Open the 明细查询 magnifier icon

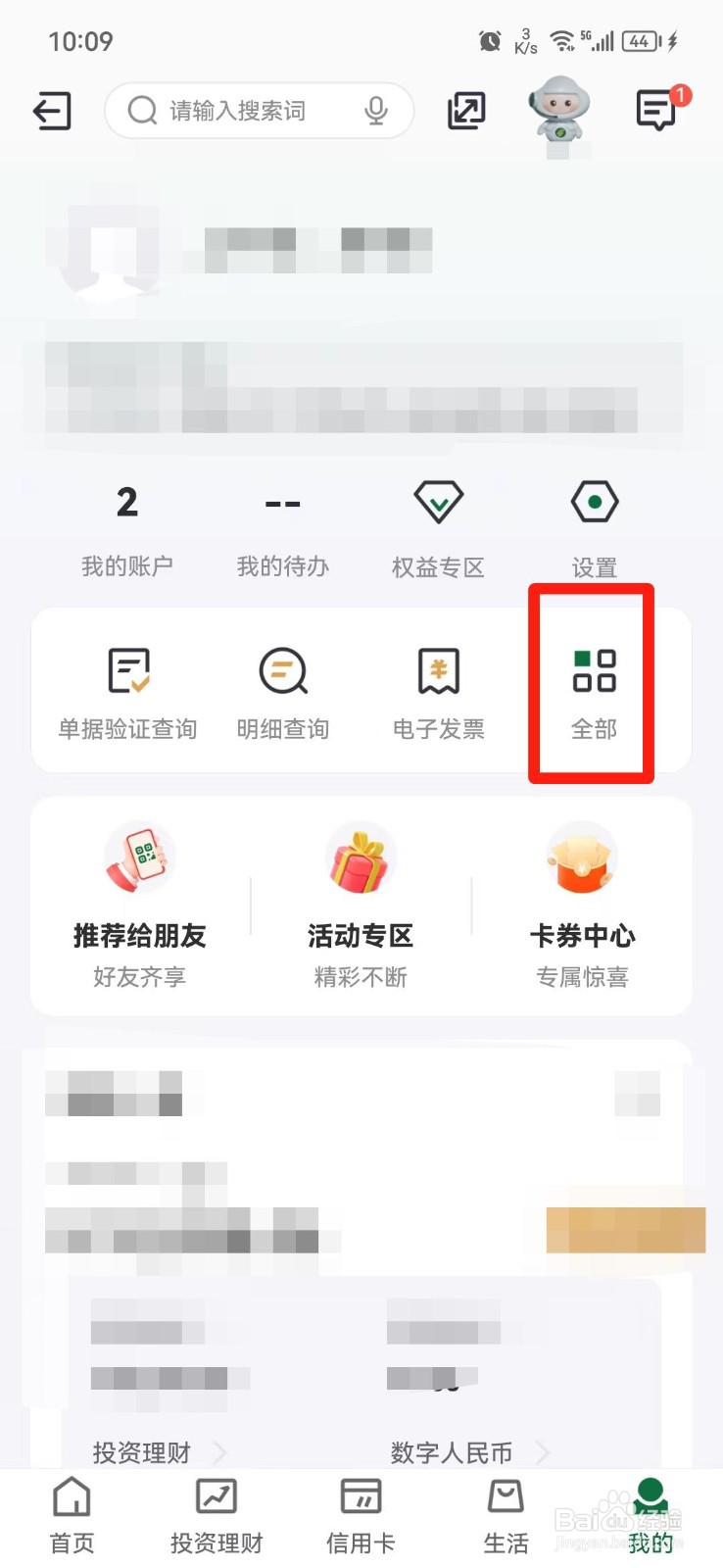(x=281, y=672)
